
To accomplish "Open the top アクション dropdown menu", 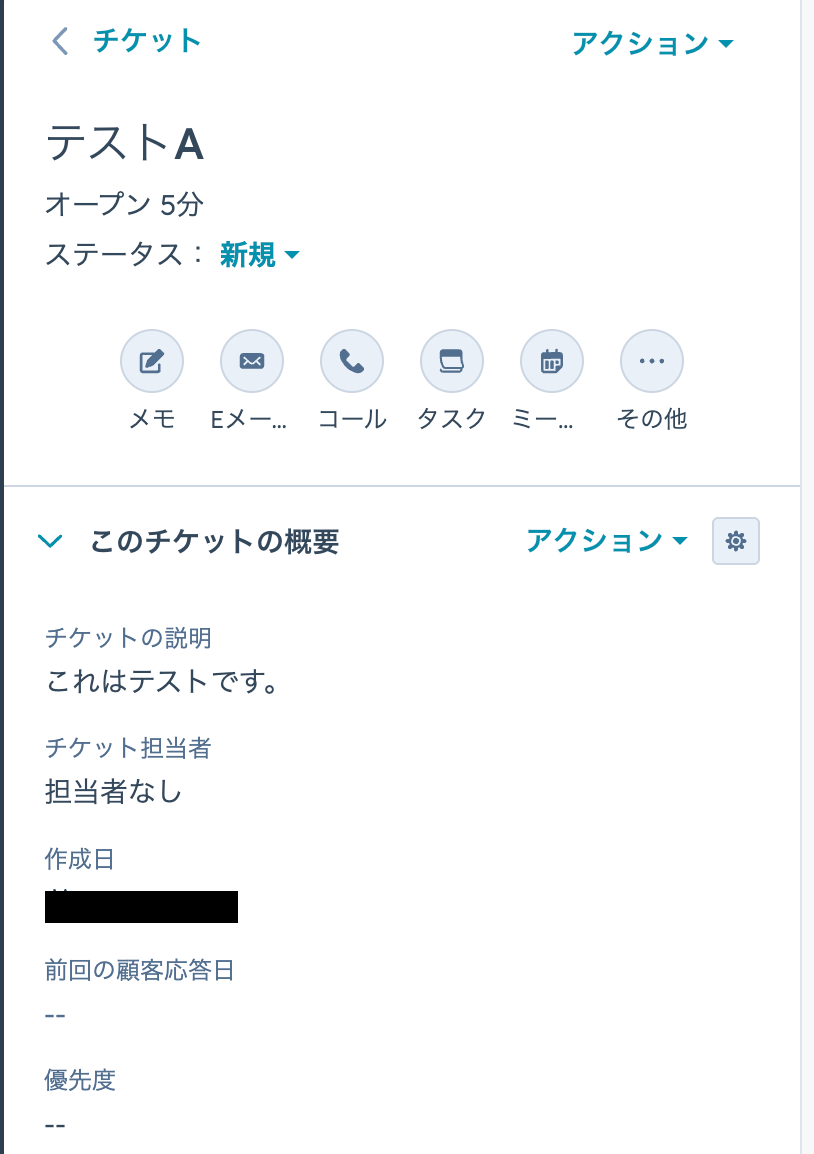I will coord(652,43).
